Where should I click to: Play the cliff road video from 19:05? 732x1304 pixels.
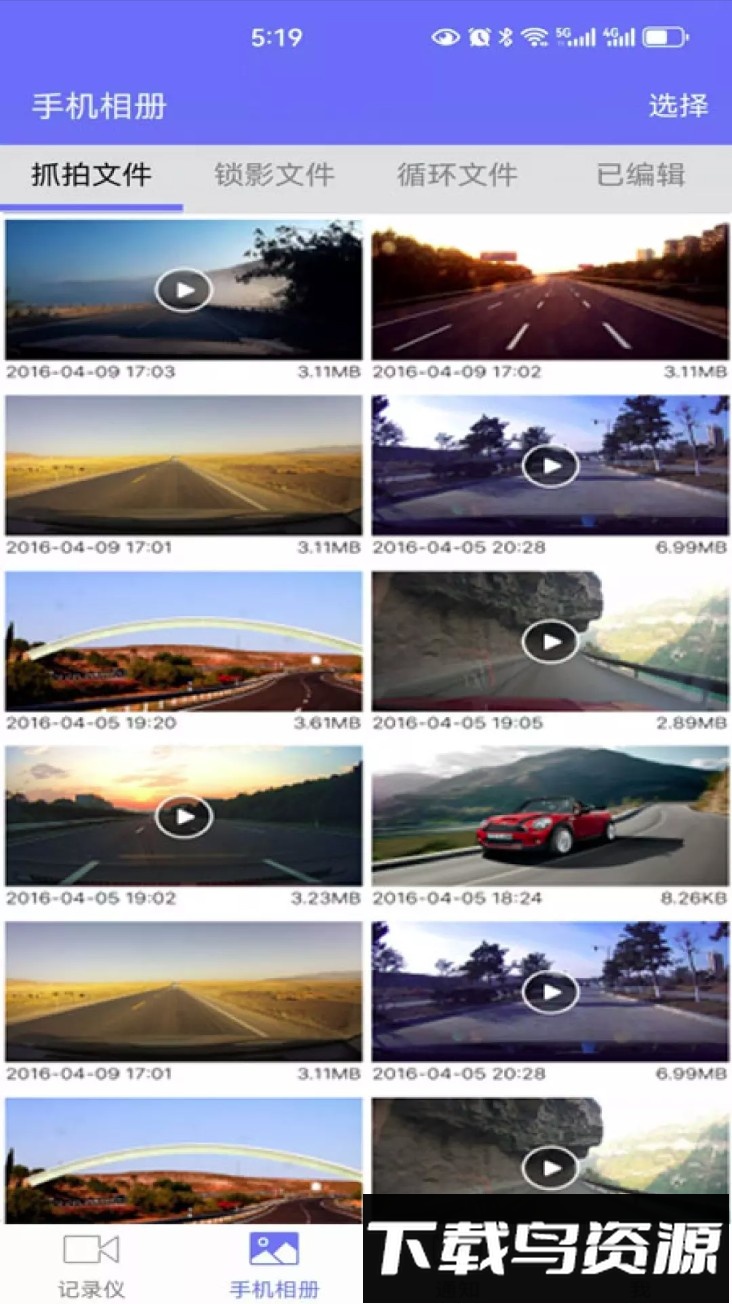(550, 641)
